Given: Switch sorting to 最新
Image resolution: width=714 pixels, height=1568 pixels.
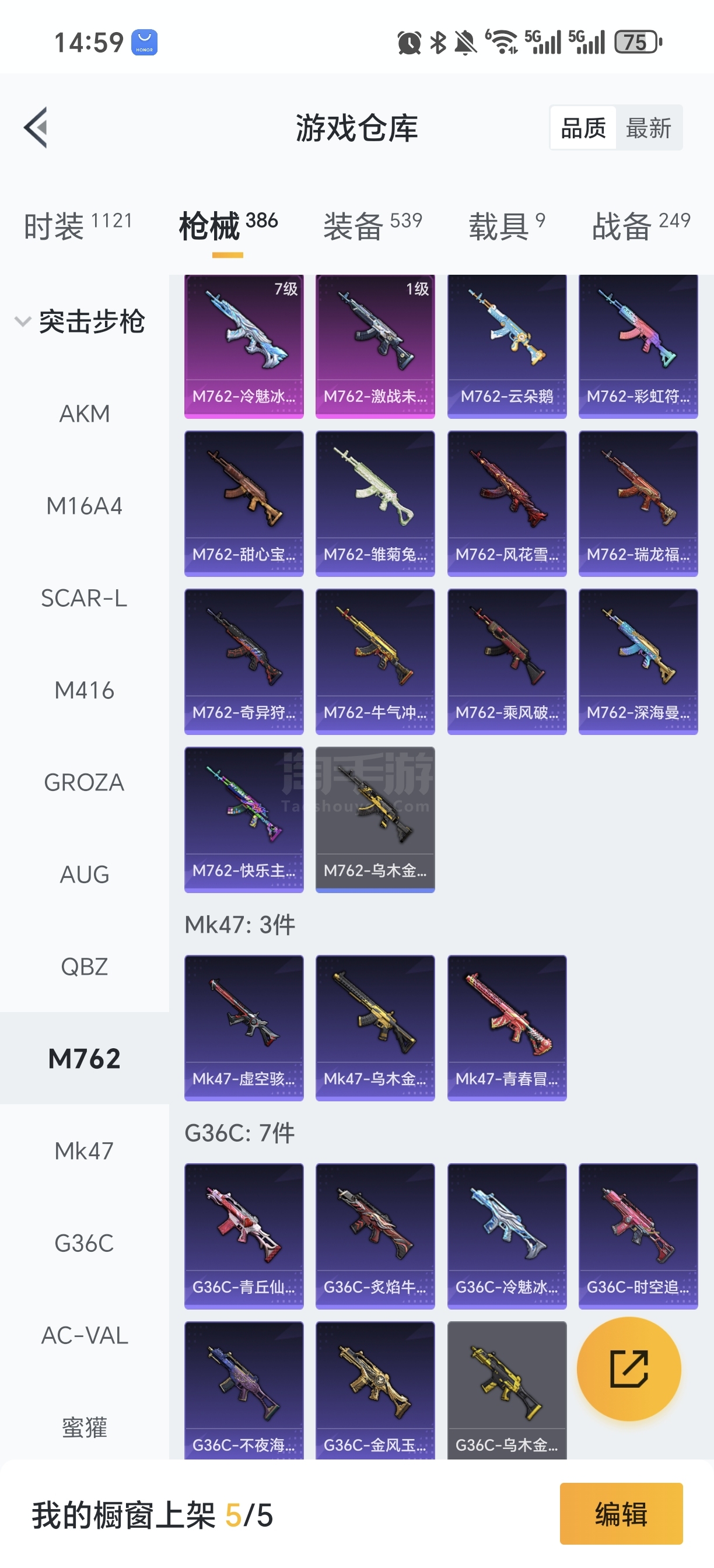Looking at the screenshot, I should pos(648,128).
